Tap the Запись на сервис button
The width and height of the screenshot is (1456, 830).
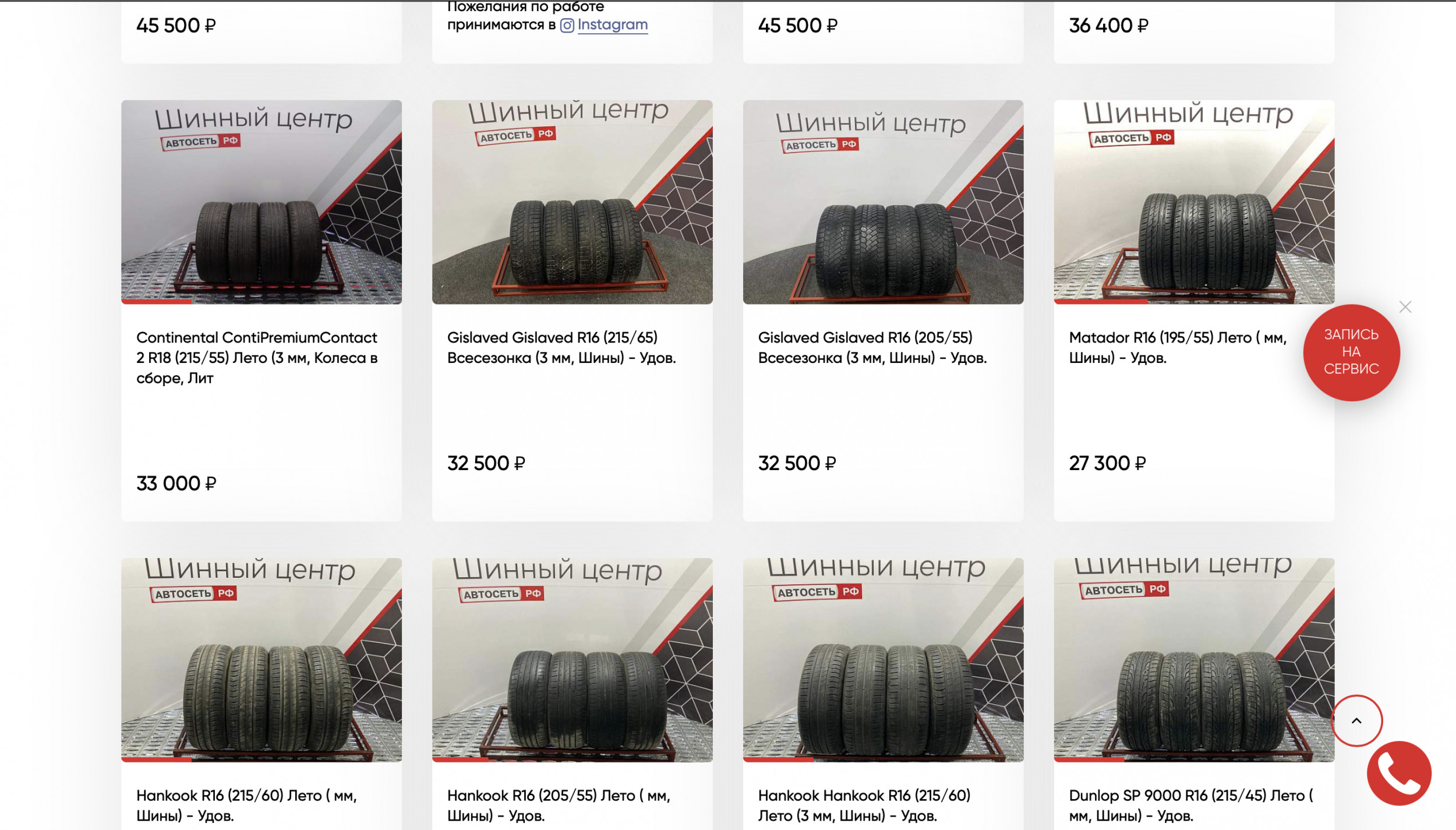pyautogui.click(x=1351, y=352)
